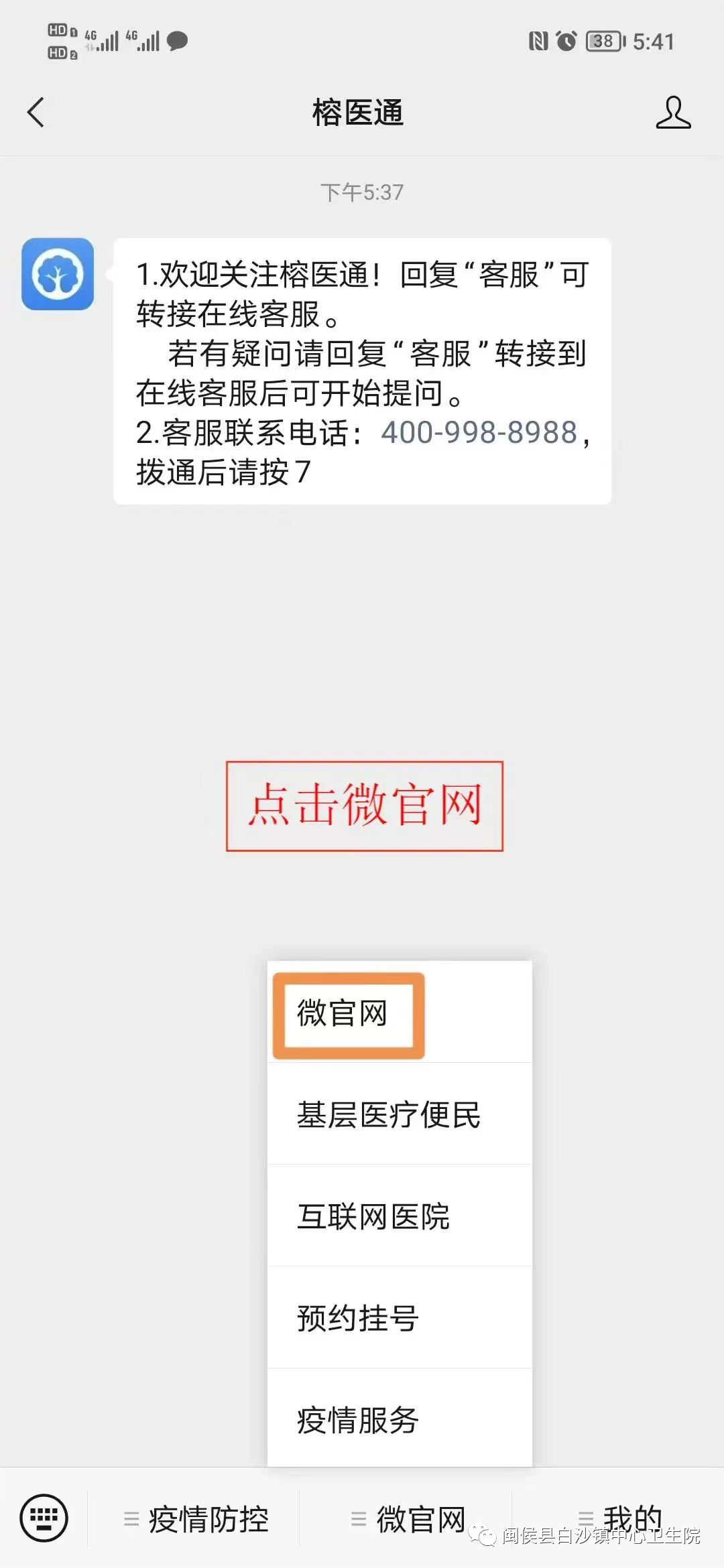Tap the 榕医通 avatar beside the message
The height and width of the screenshot is (1568, 724).
click(x=58, y=274)
